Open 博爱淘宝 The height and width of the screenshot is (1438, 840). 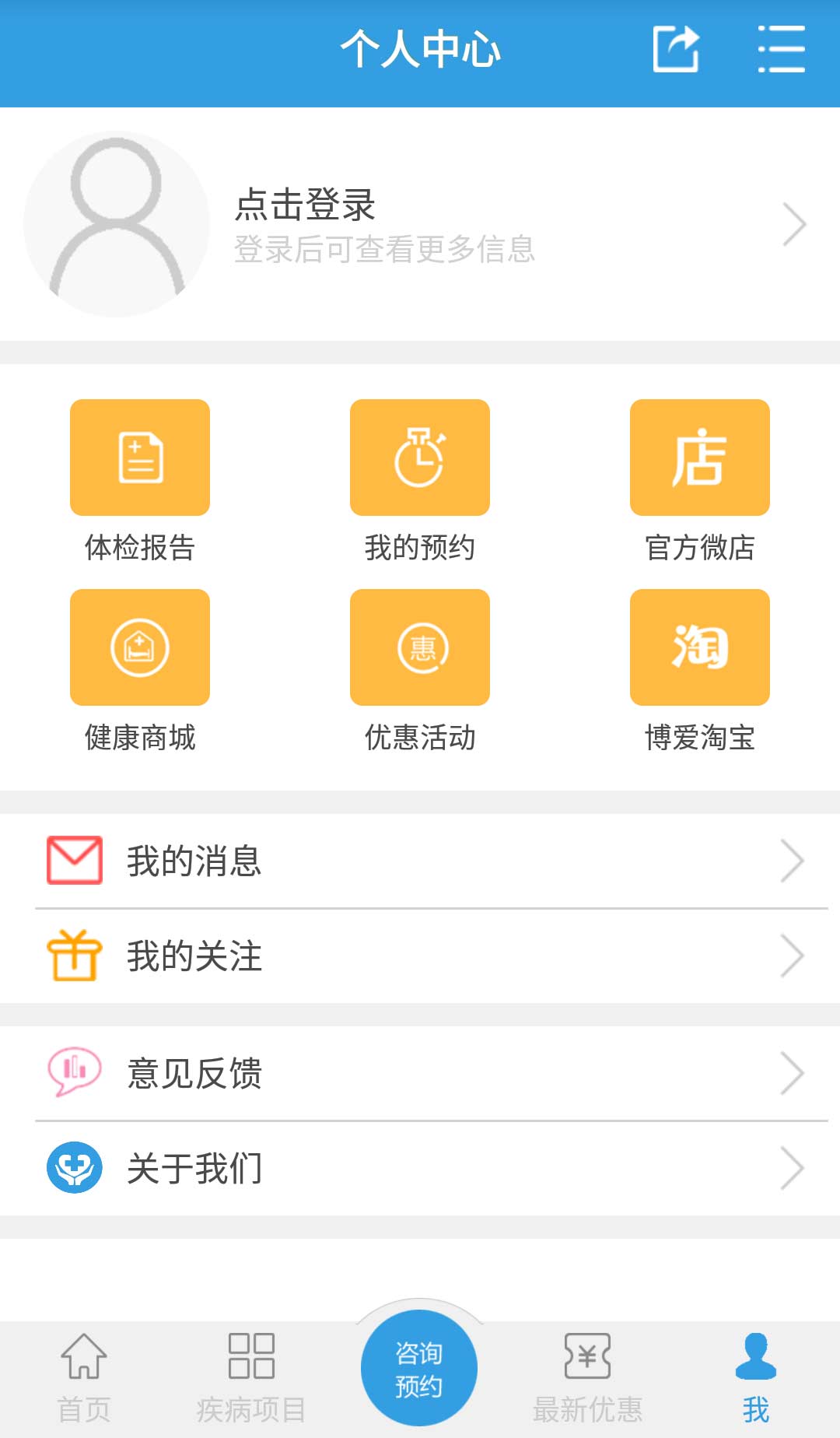point(700,671)
